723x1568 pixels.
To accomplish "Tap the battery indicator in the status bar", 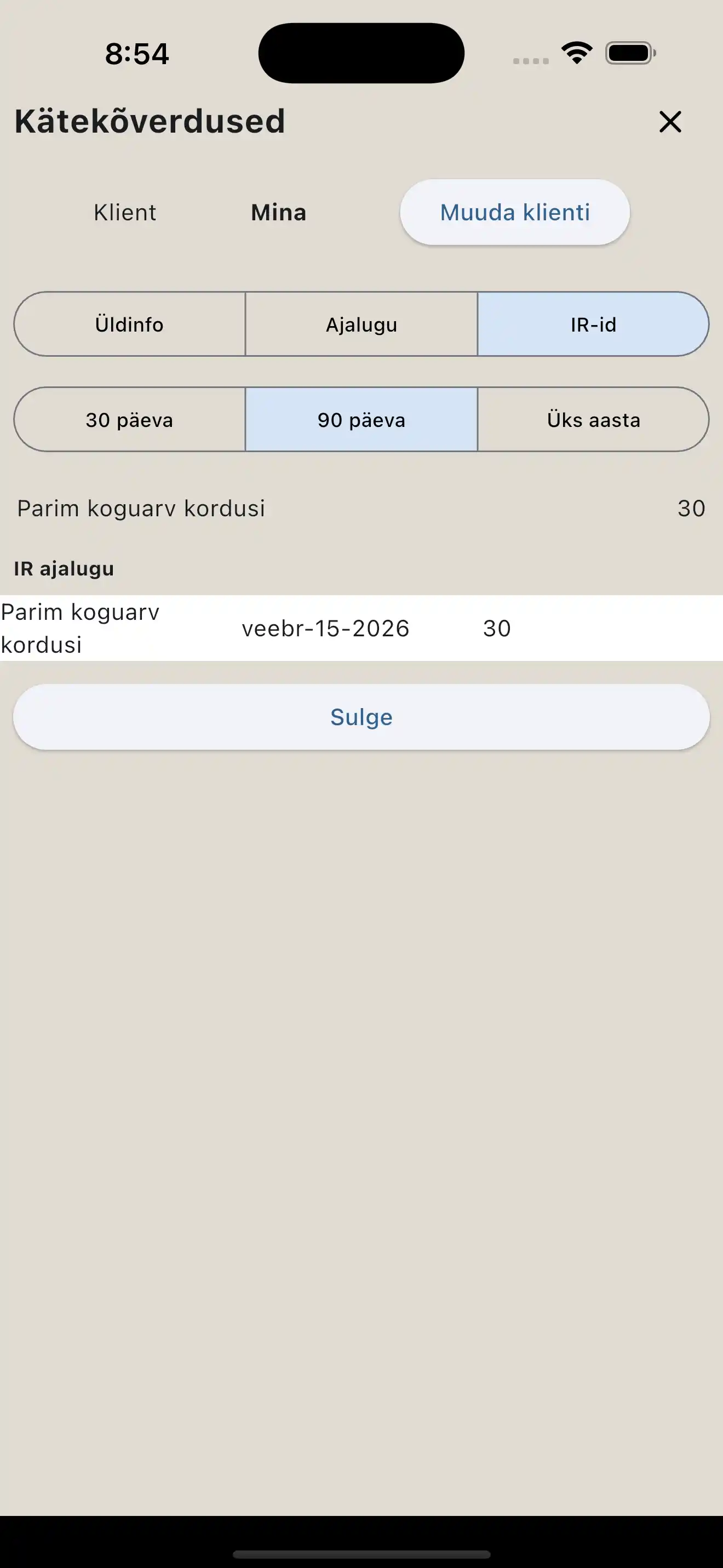I will (629, 54).
